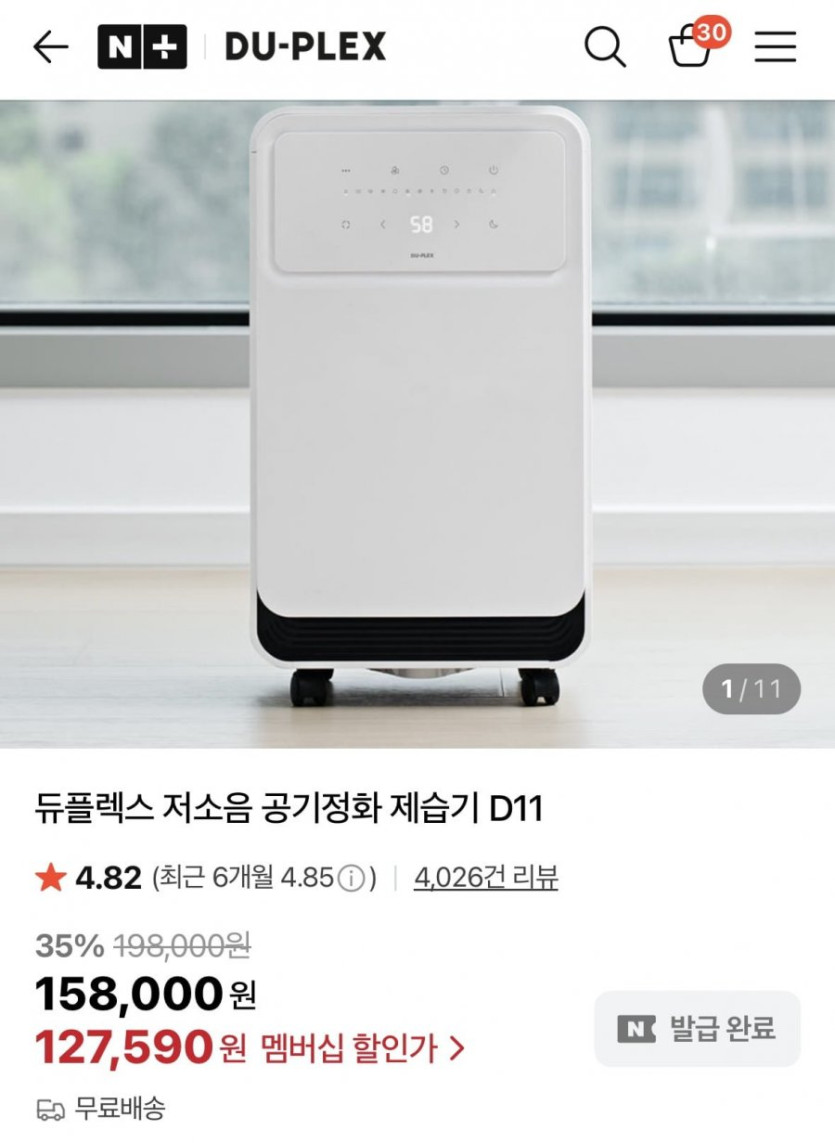View the 멤버십 할인가 details
The width and height of the screenshot is (835, 1143).
362,1048
